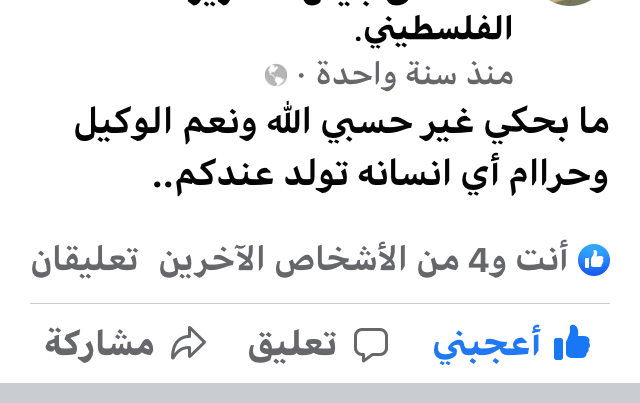Open the تعليقان comments count

[x=84, y=260]
